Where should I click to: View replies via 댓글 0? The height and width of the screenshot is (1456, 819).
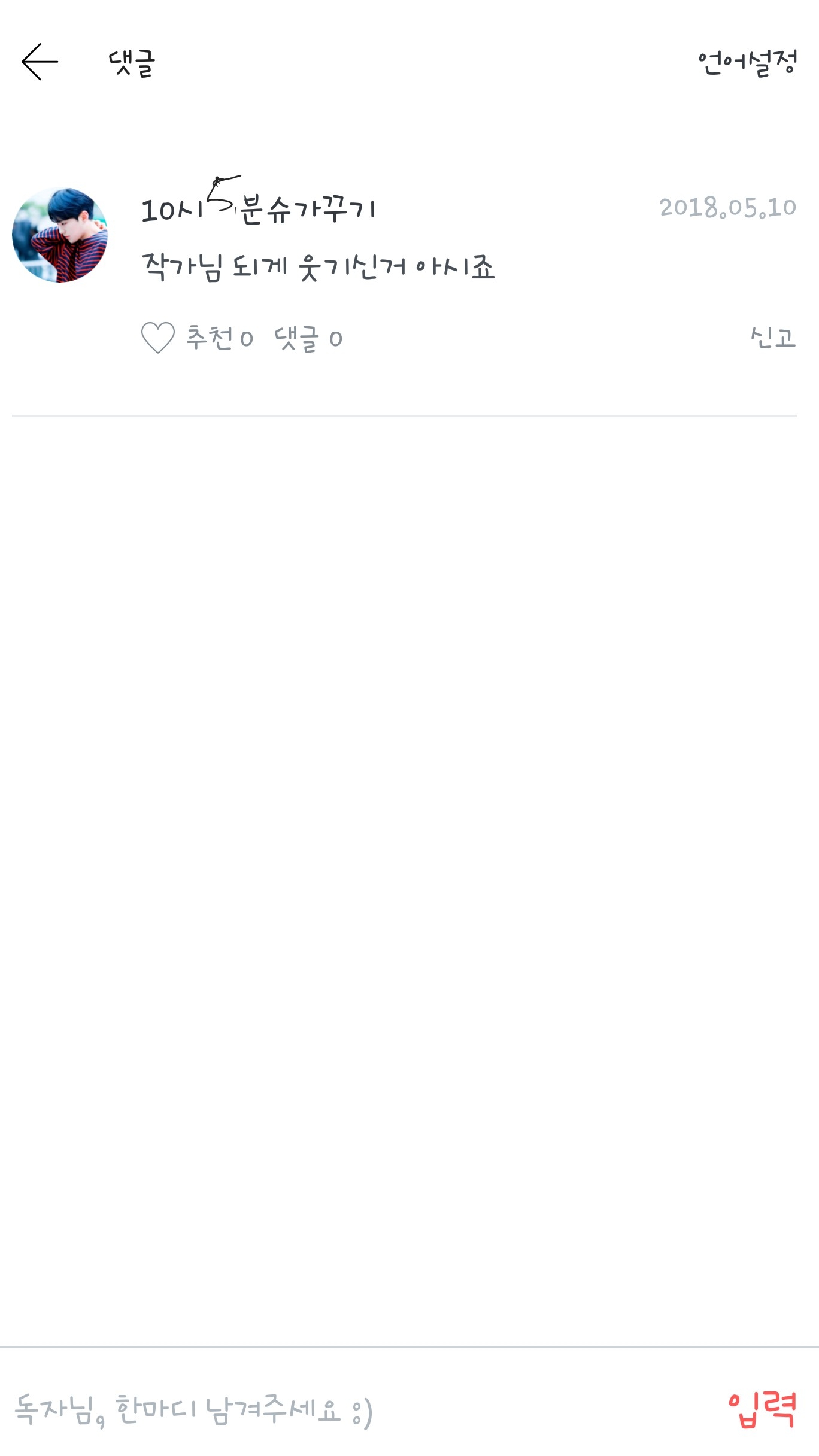308,339
